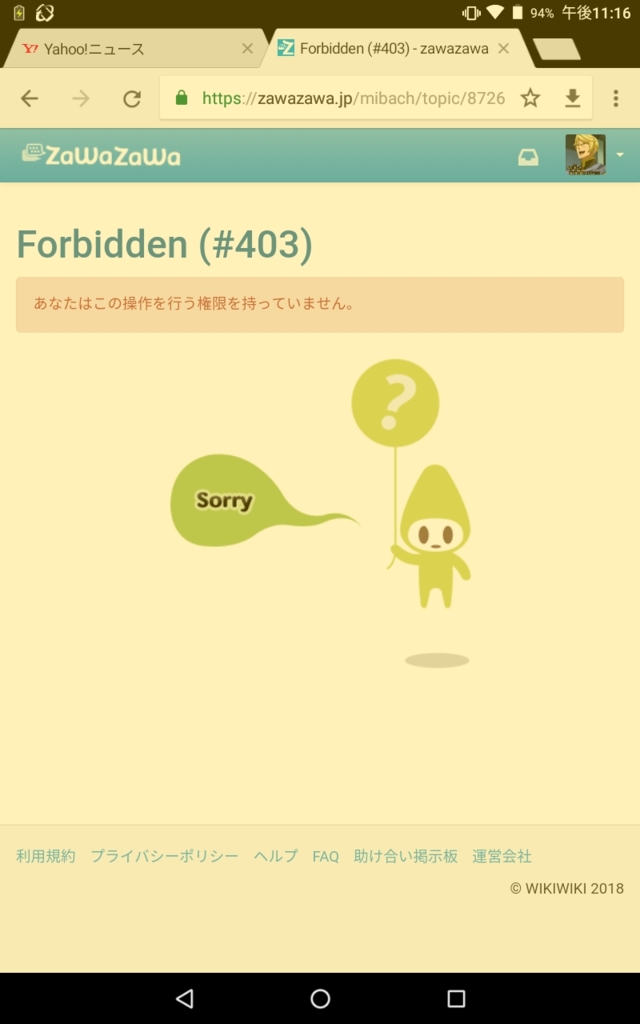Viewport: 640px width, 1024px height.
Task: Open the プライバシーポリシー link
Action: pos(165,856)
